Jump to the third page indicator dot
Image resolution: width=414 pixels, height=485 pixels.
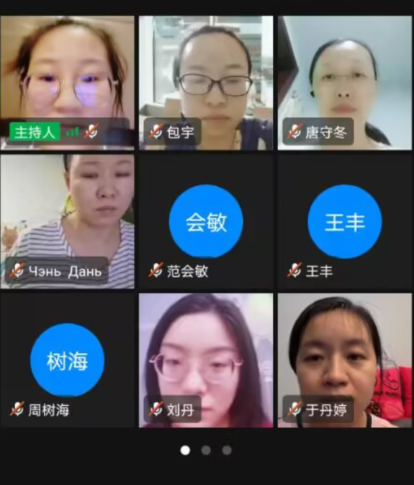coord(227,450)
